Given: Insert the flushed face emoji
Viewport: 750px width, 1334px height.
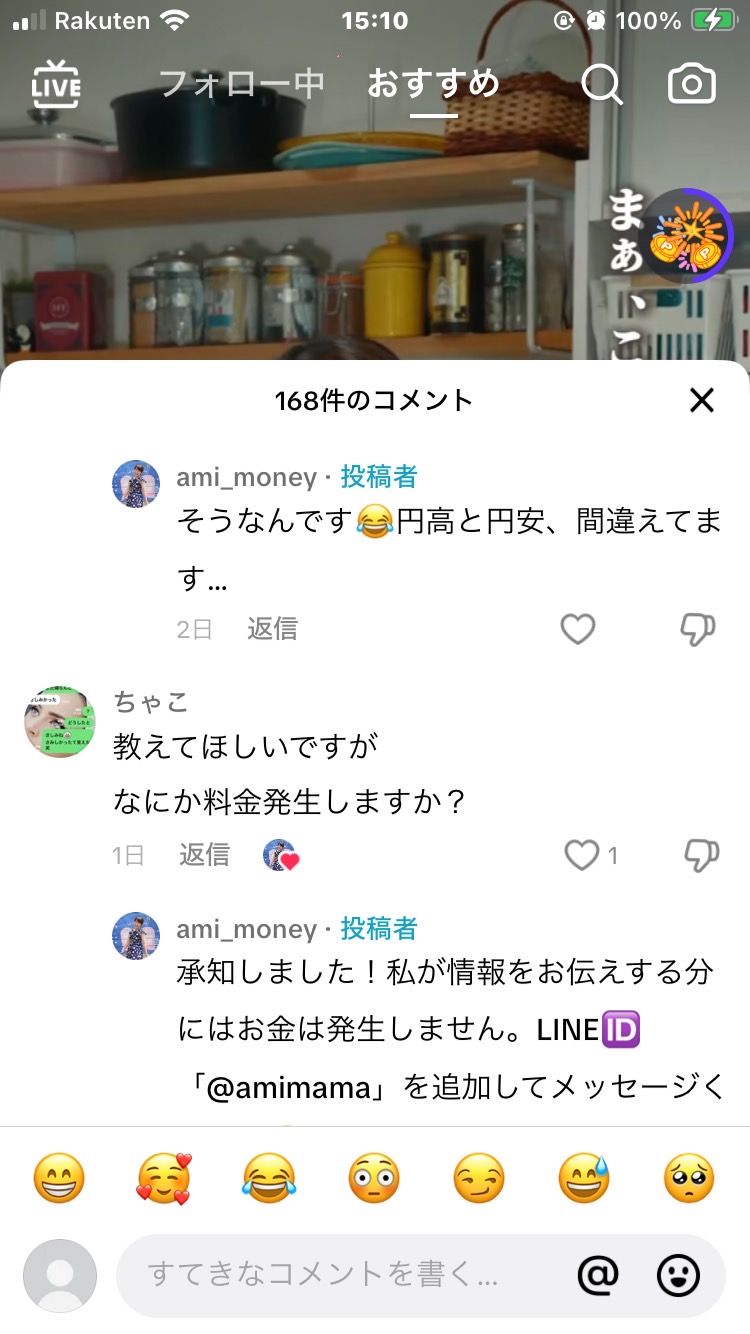Looking at the screenshot, I should tap(374, 1179).
